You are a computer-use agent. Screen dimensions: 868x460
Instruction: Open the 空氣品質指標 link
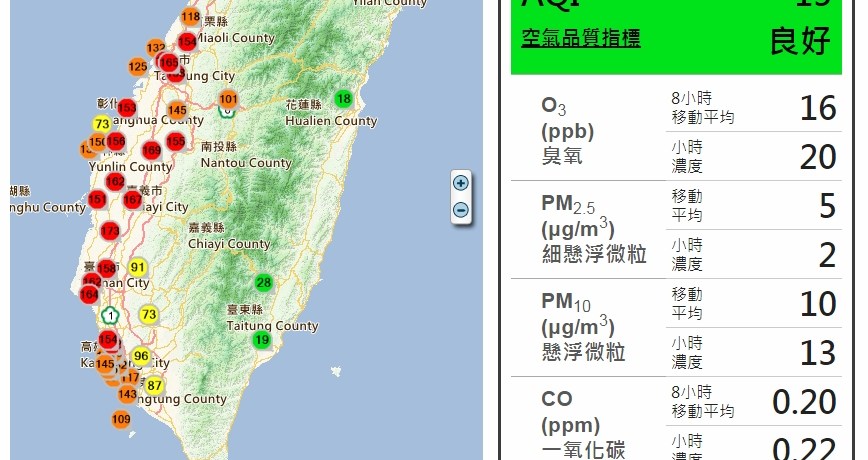[x=581, y=39]
